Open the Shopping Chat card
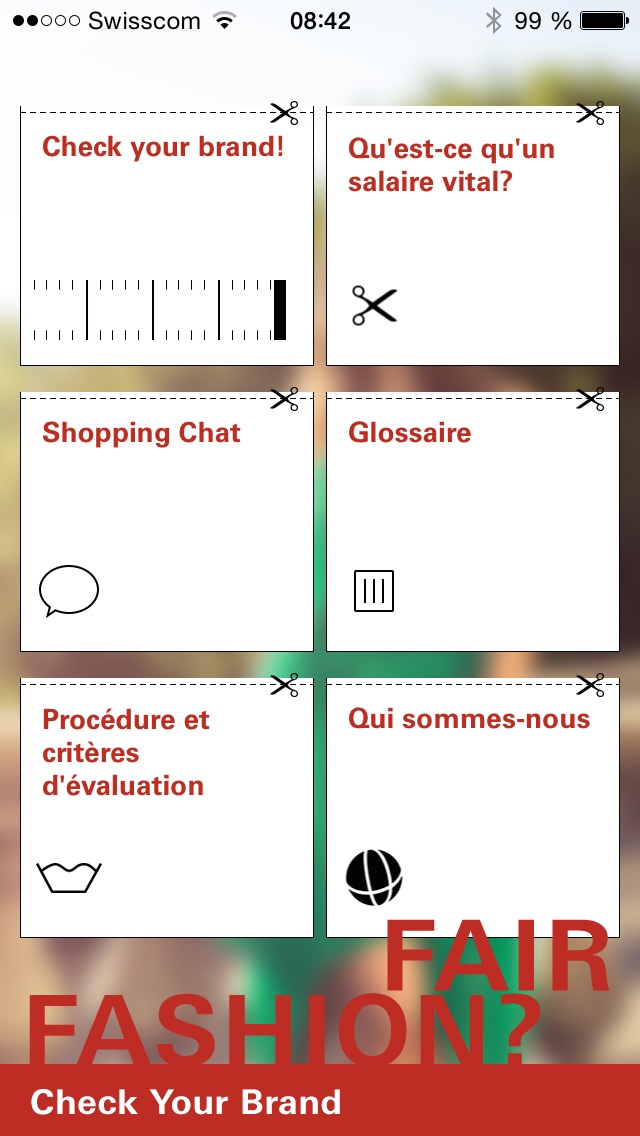The image size is (640, 1136). (x=167, y=522)
